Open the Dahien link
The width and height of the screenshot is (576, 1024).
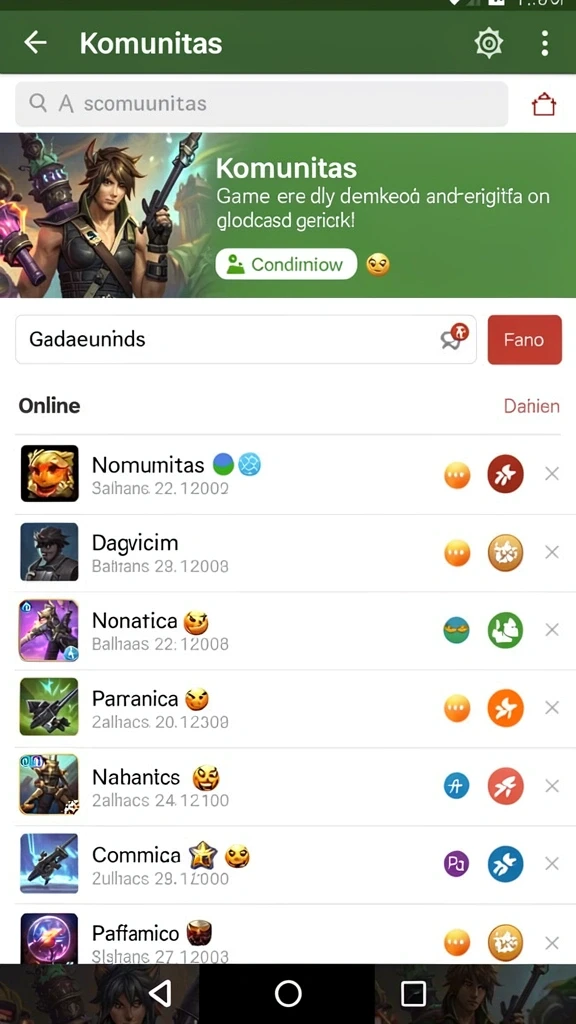[532, 406]
